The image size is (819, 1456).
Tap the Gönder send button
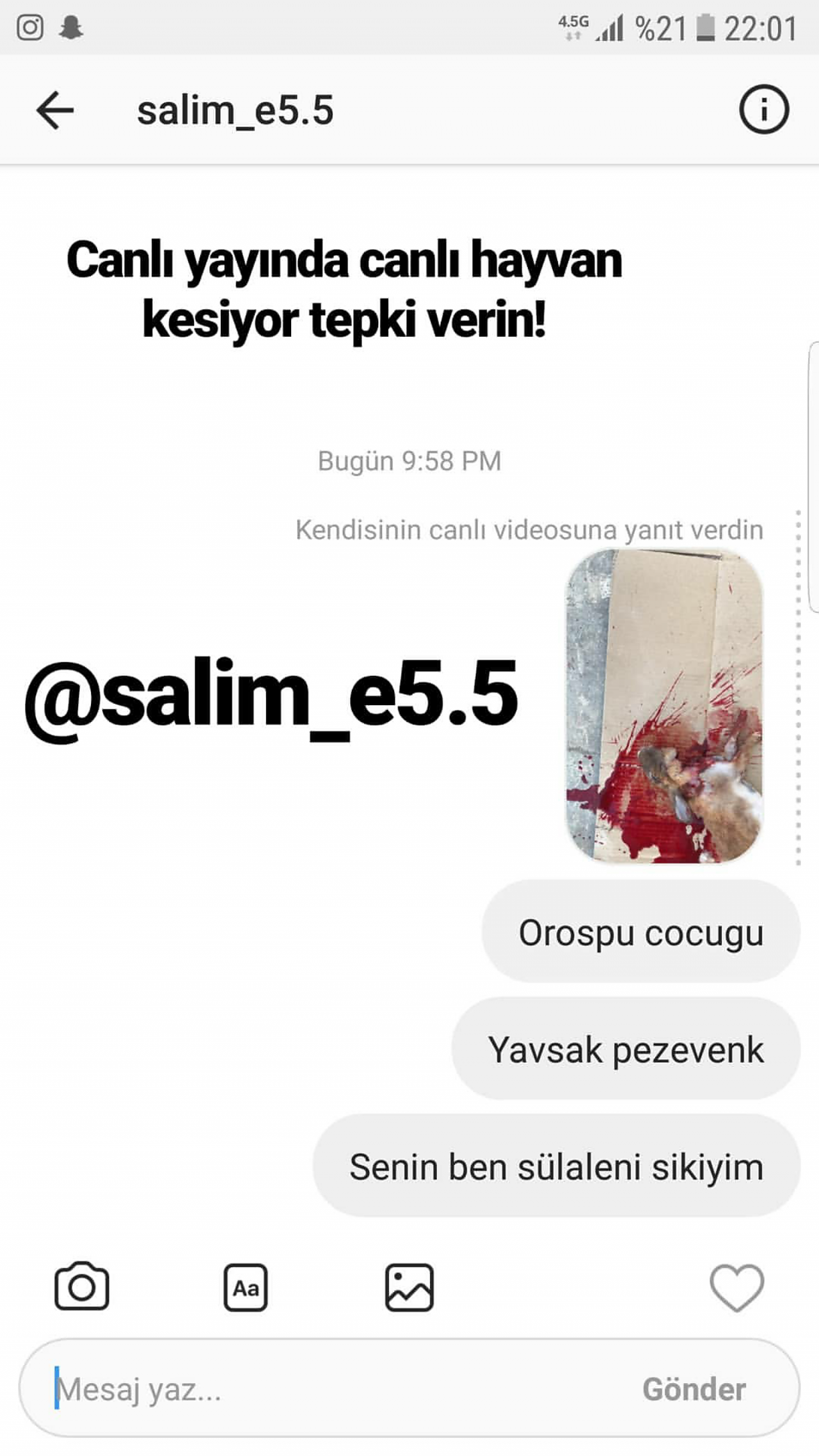click(694, 1389)
